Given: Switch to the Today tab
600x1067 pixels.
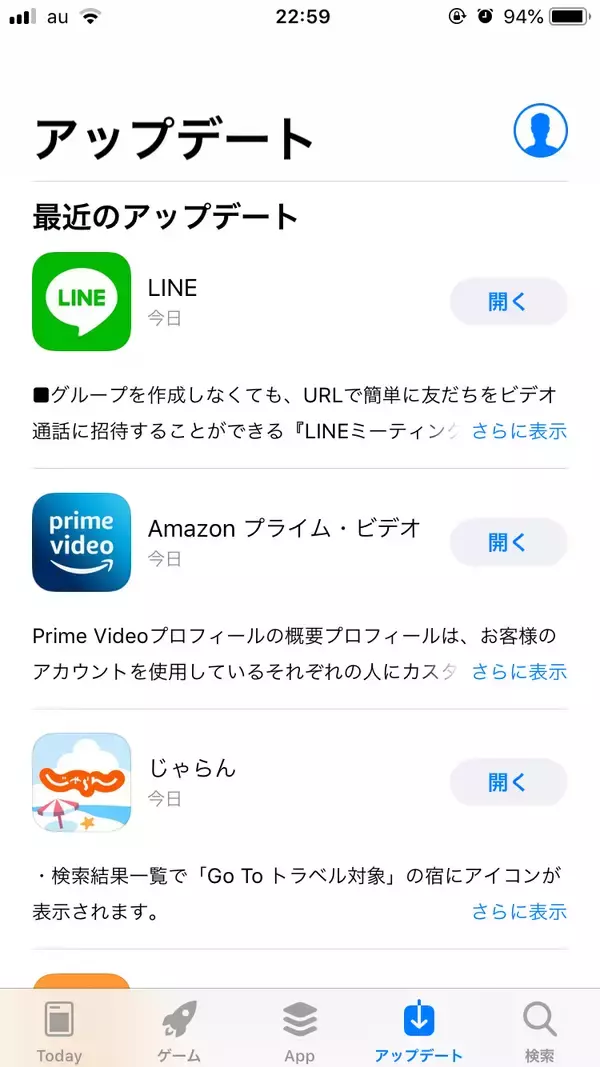Looking at the screenshot, I should (59, 1030).
